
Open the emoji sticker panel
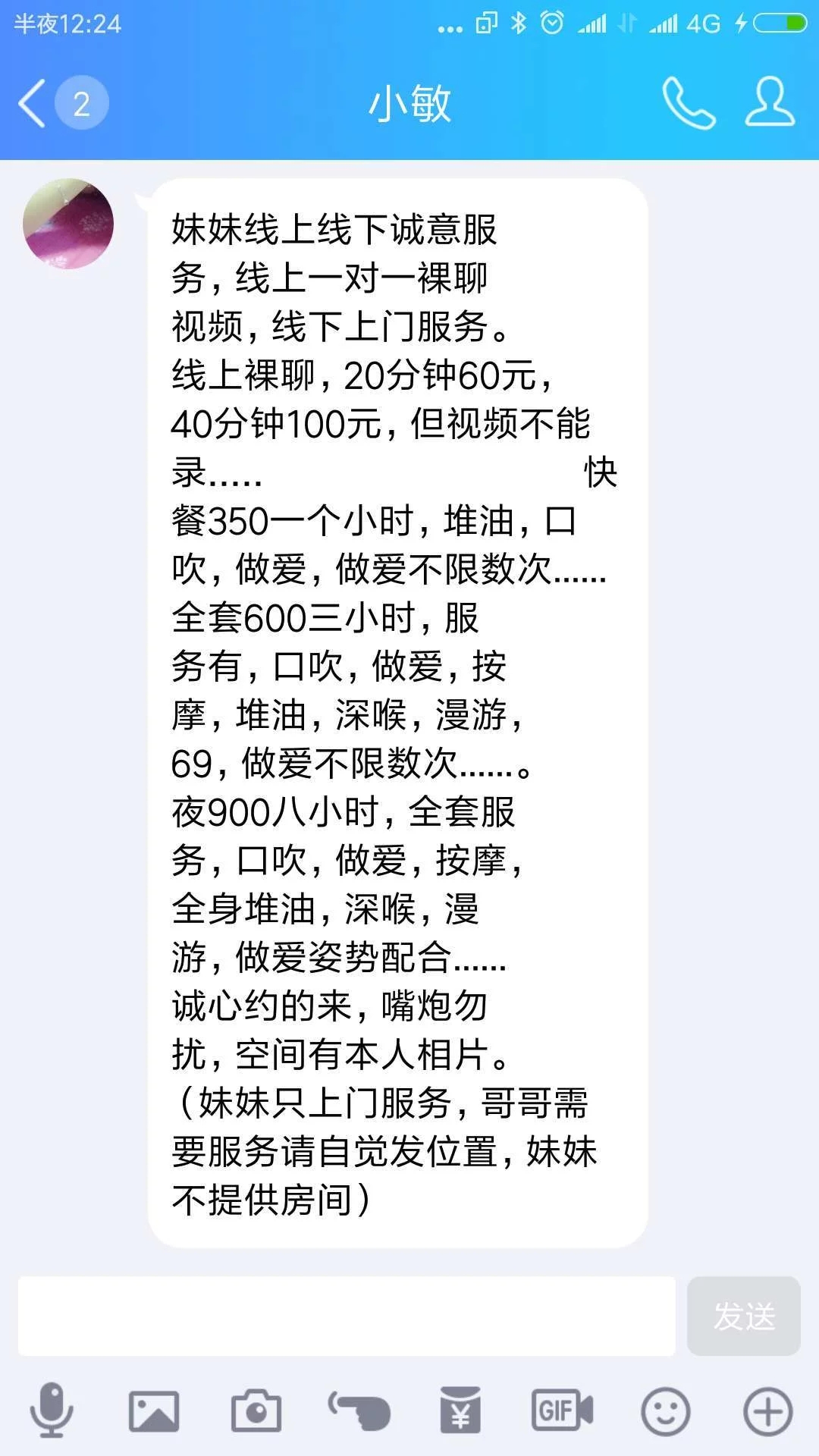coord(665,1411)
